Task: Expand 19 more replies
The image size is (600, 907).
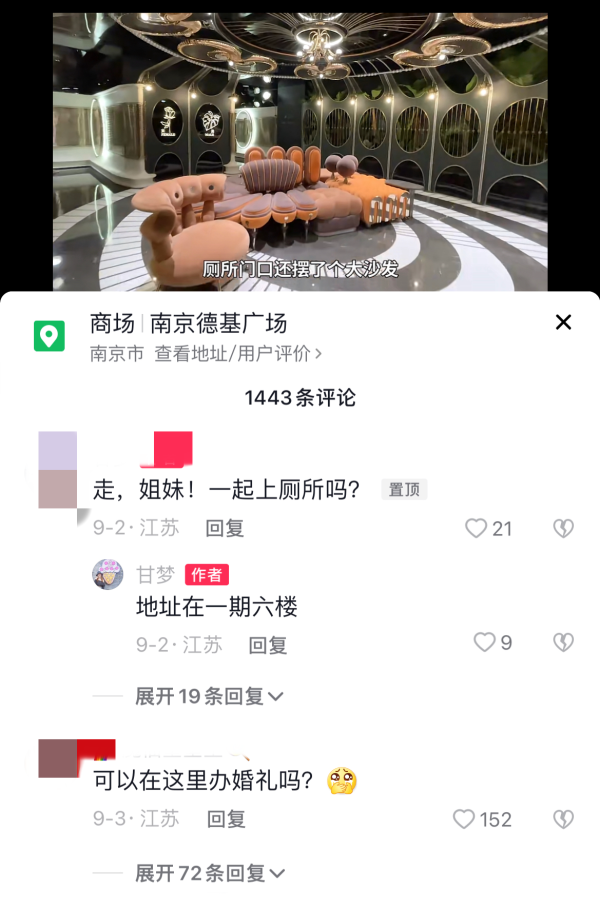Action: pyautogui.click(x=209, y=696)
